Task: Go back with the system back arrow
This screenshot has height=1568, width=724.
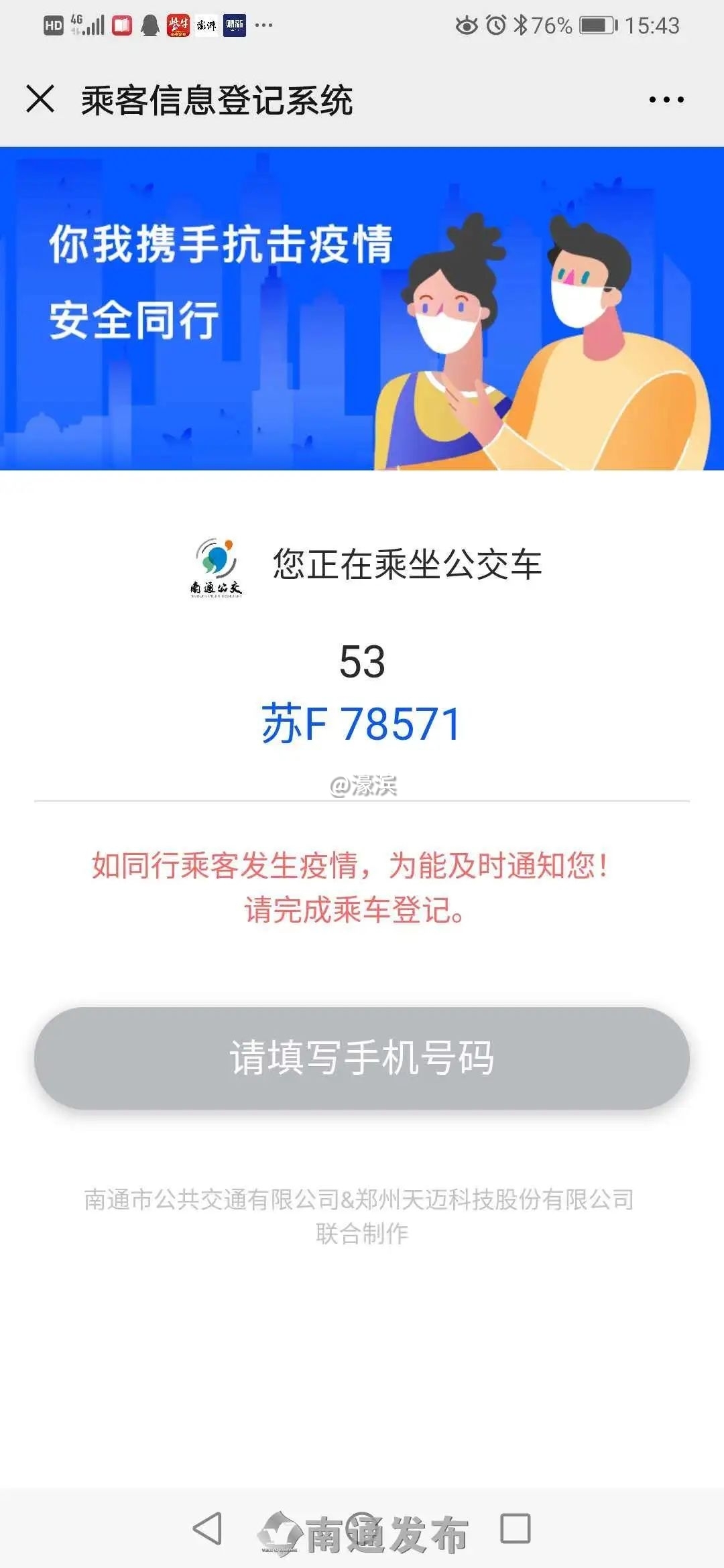Action: (x=207, y=1528)
